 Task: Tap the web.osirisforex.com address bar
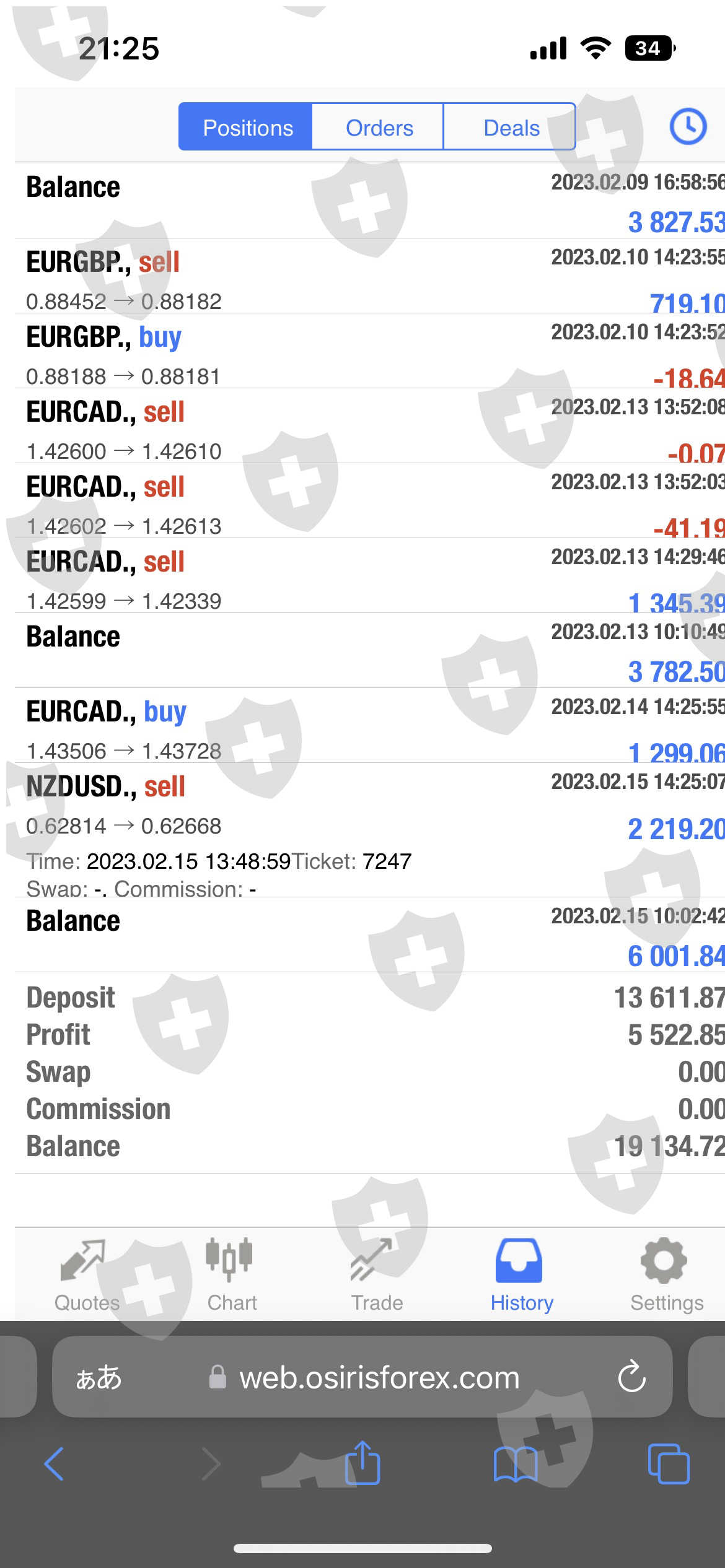(378, 1378)
